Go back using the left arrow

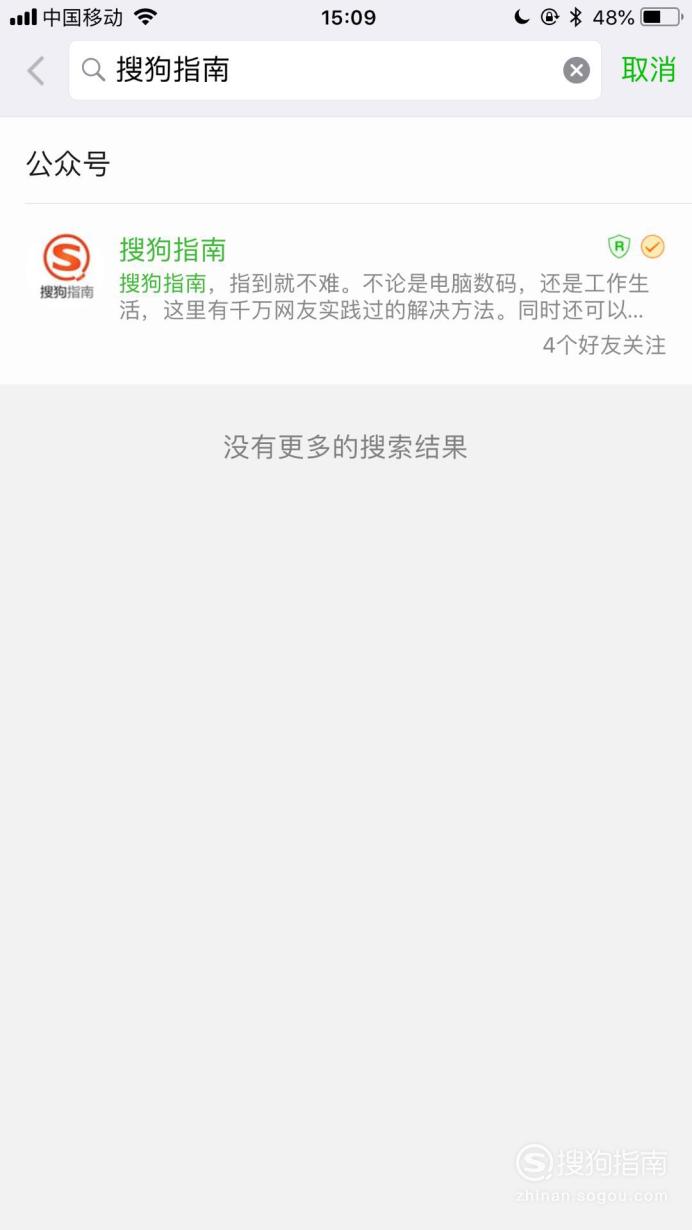pyautogui.click(x=36, y=70)
